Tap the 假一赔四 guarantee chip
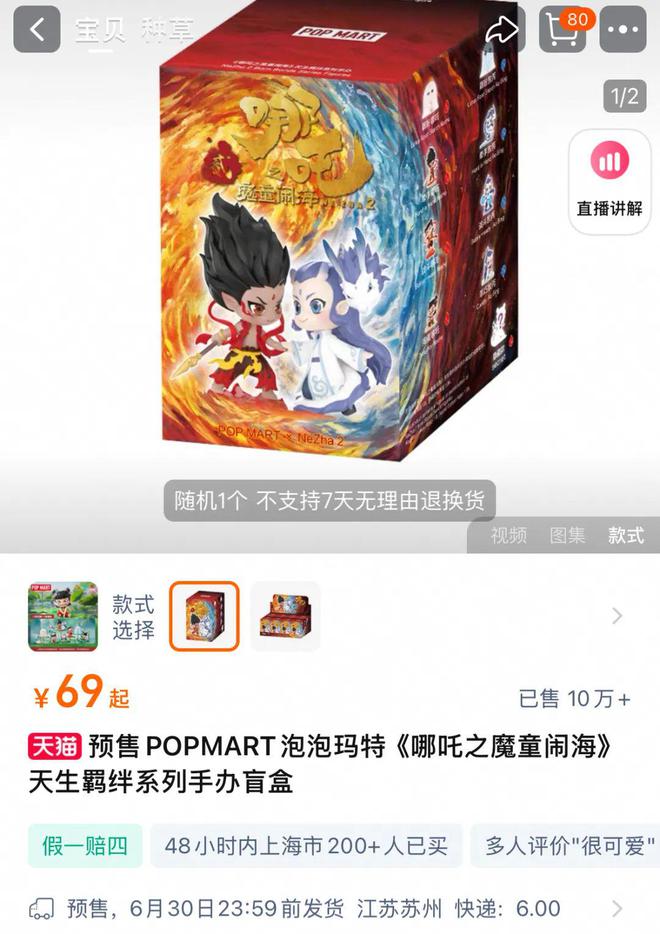 85,846
